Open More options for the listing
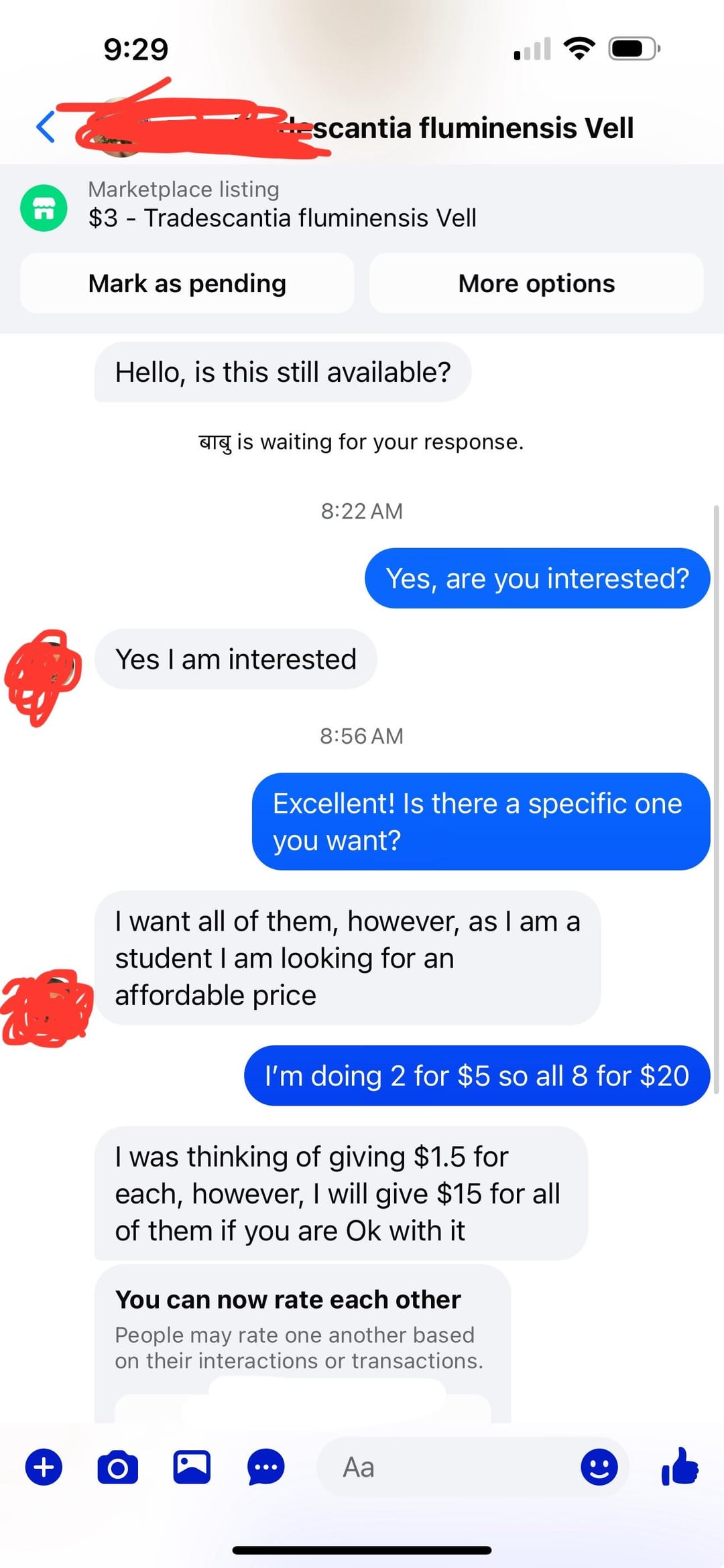The width and height of the screenshot is (724, 1568). 536,283
